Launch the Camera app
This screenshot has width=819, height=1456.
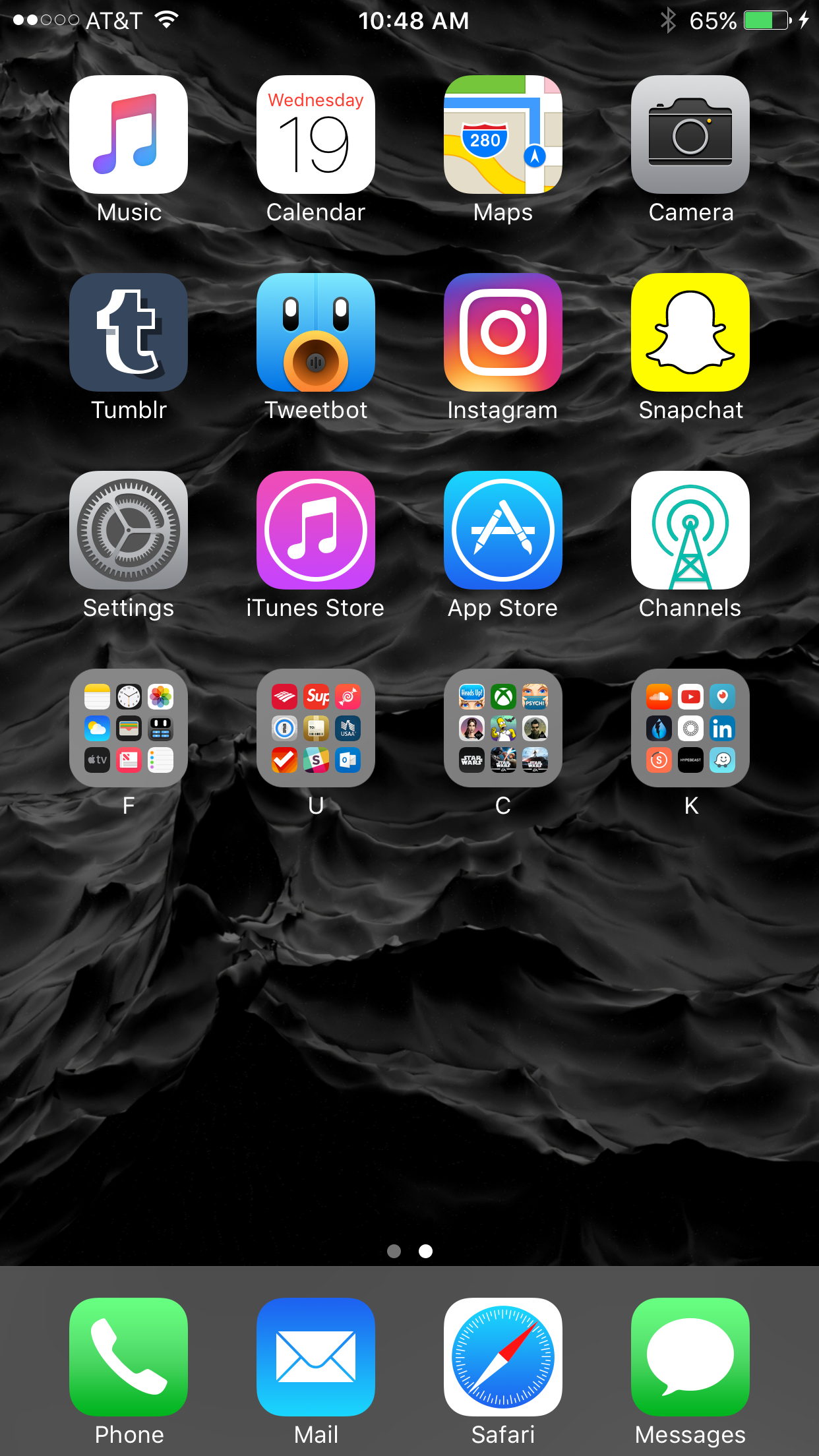click(x=690, y=135)
